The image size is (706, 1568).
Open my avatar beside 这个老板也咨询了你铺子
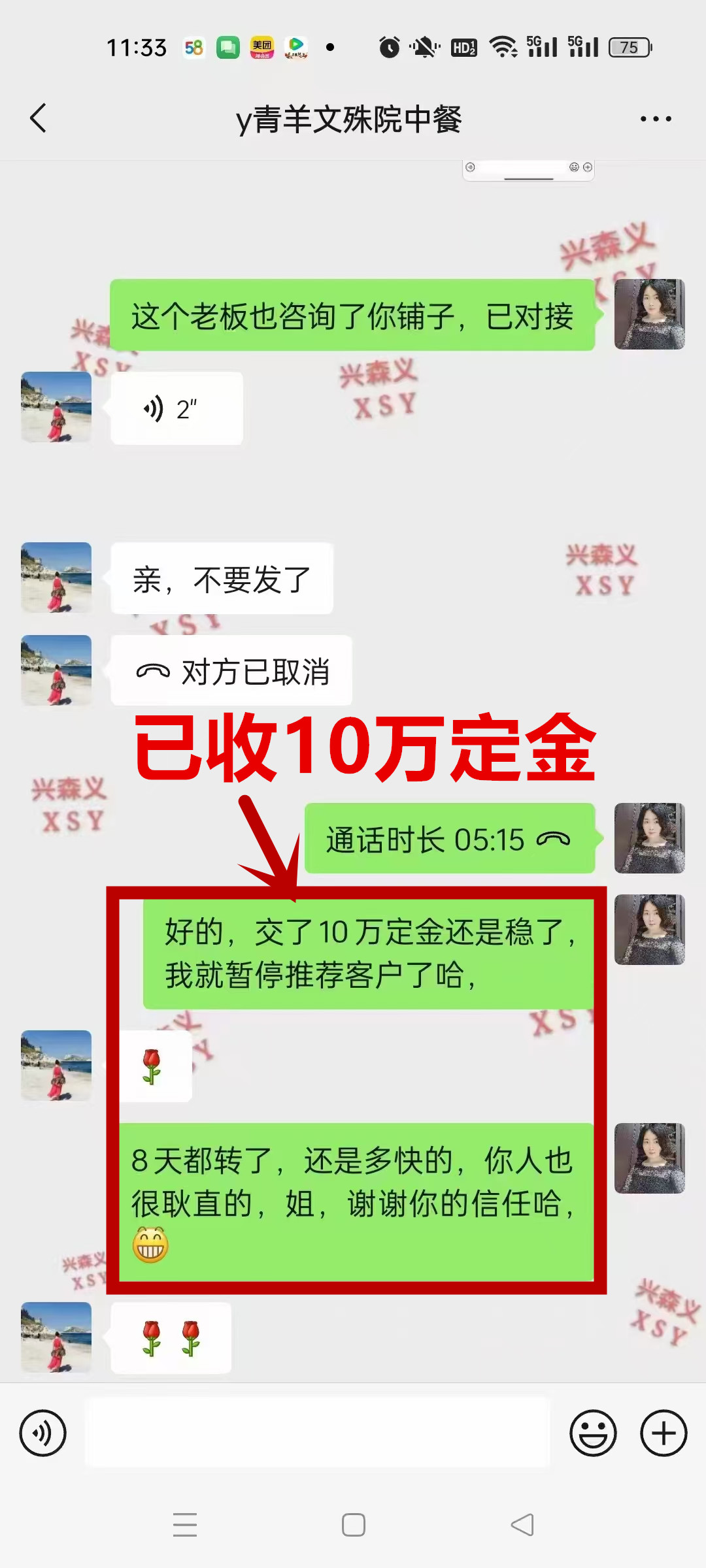point(649,314)
